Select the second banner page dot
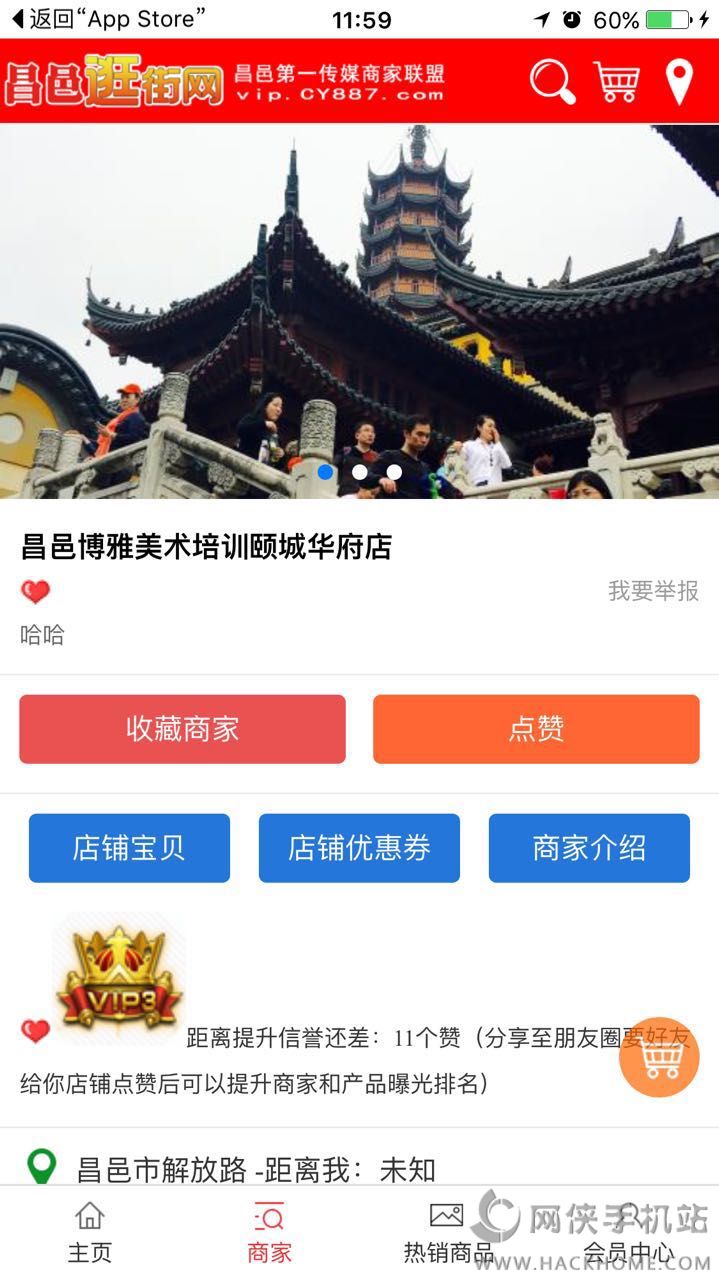 360,472
